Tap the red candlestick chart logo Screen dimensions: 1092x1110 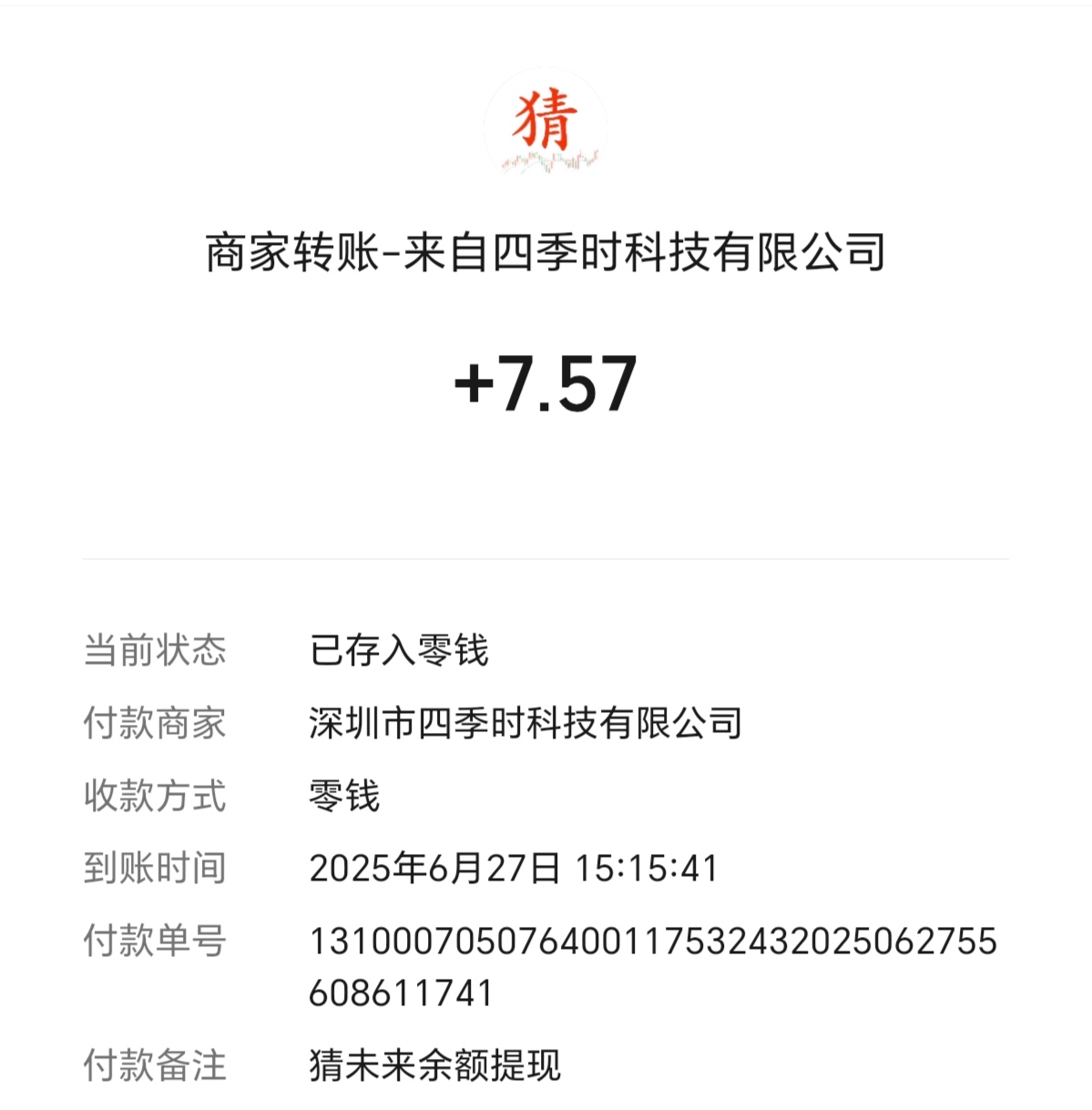(x=546, y=159)
